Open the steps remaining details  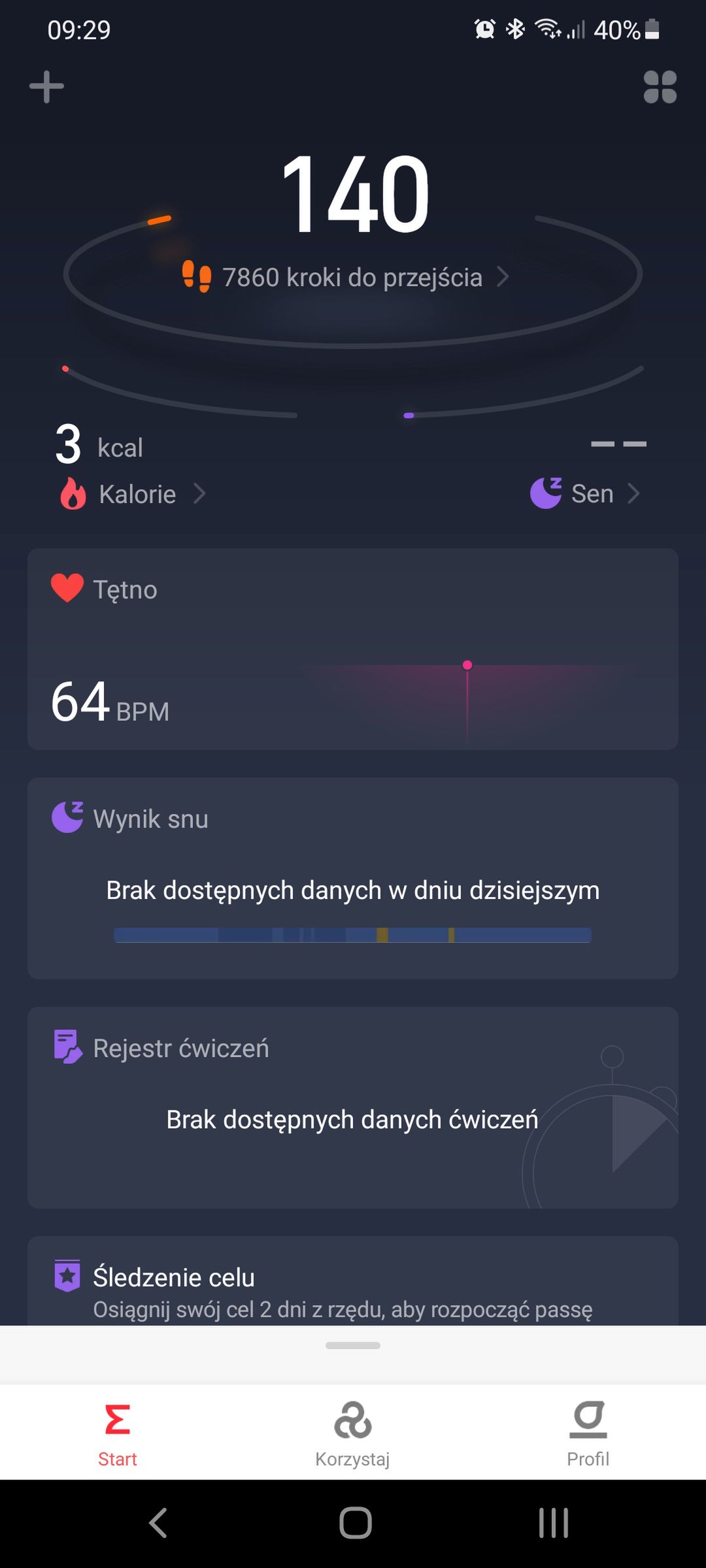click(345, 277)
